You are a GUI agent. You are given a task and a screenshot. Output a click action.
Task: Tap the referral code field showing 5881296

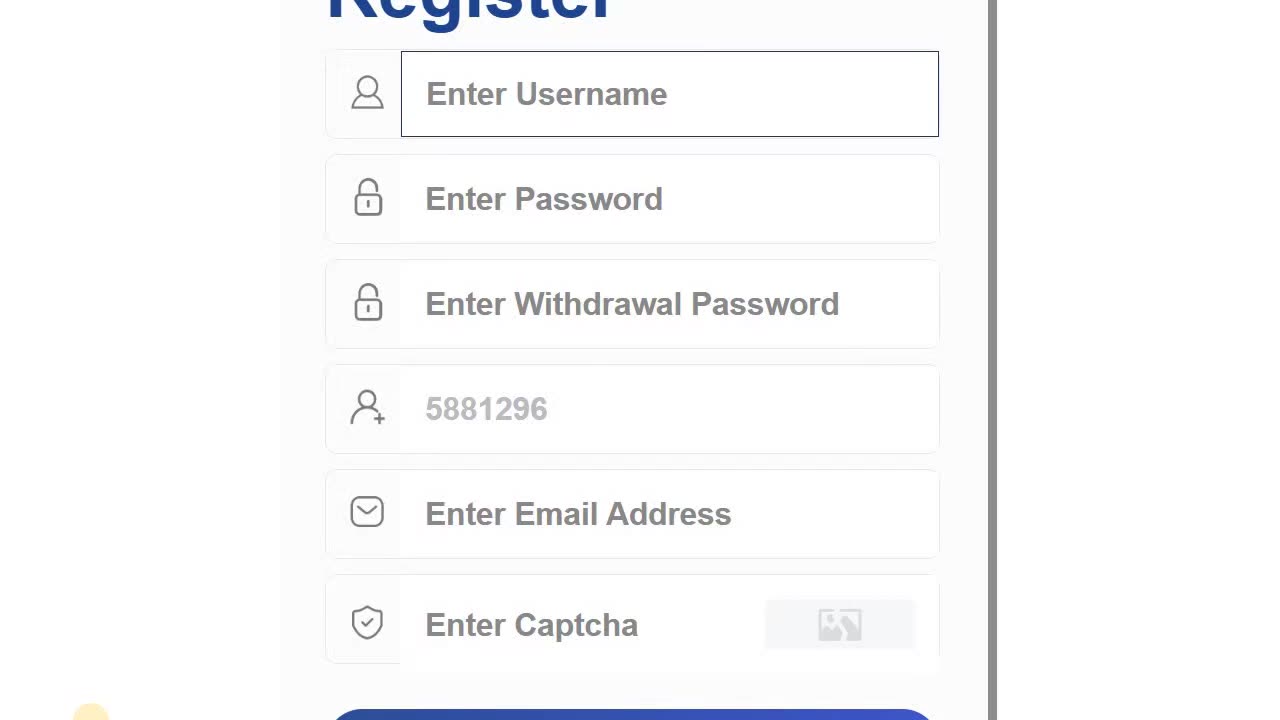pos(669,409)
